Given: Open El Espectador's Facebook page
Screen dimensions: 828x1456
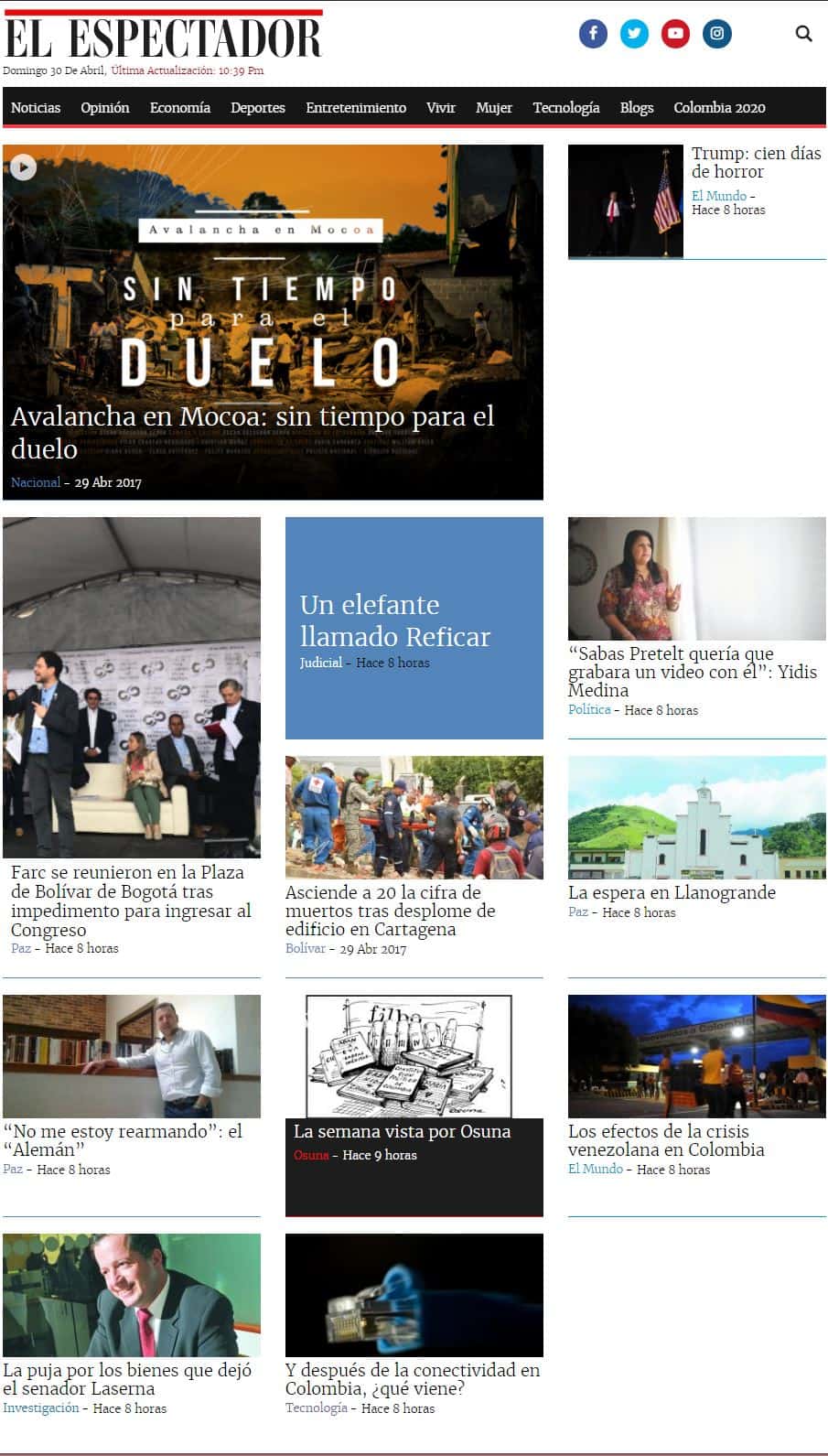Looking at the screenshot, I should coord(593,34).
